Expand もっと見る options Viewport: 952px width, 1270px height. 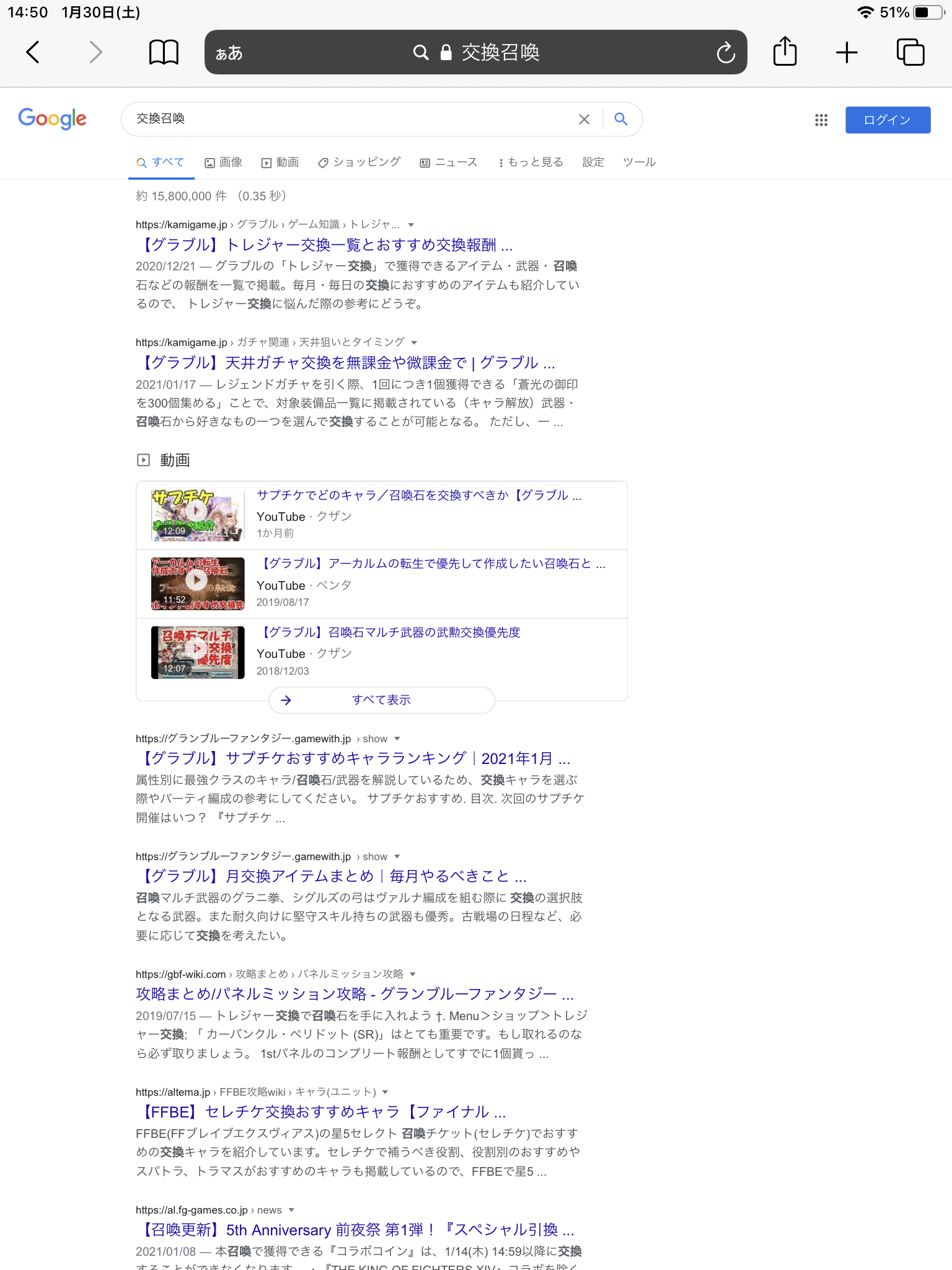531,162
